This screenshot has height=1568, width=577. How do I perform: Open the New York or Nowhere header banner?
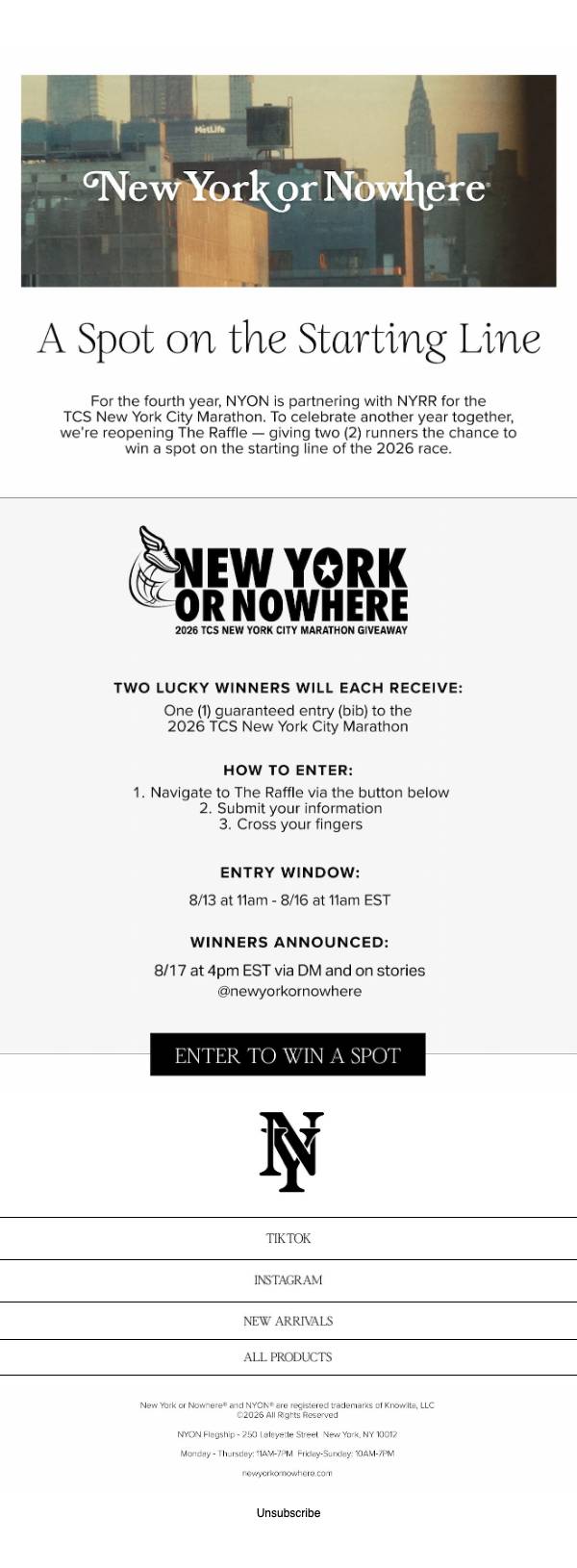[288, 181]
